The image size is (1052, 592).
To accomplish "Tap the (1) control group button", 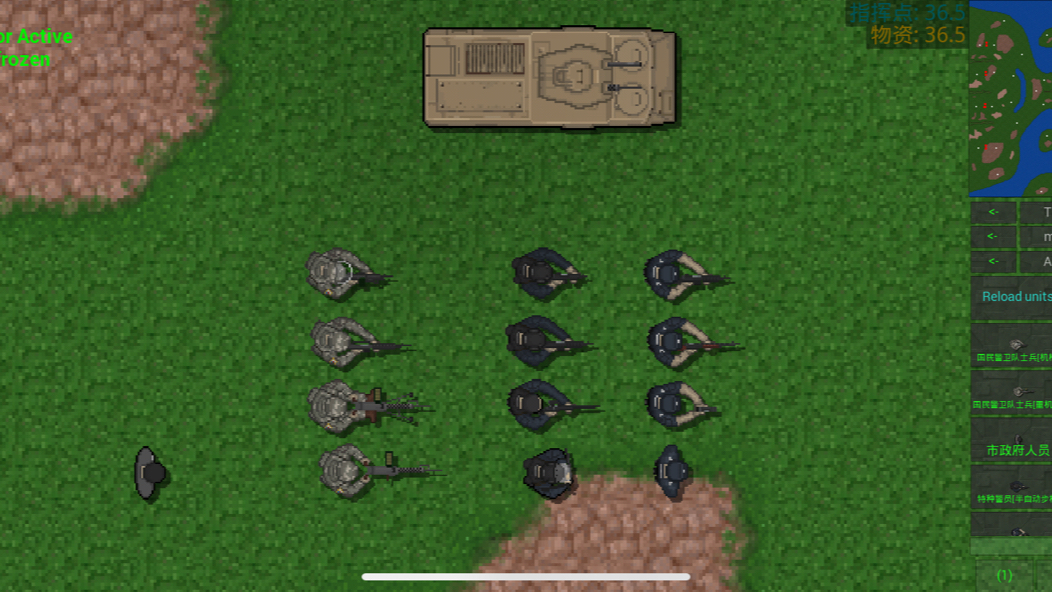I will click(x=1004, y=575).
